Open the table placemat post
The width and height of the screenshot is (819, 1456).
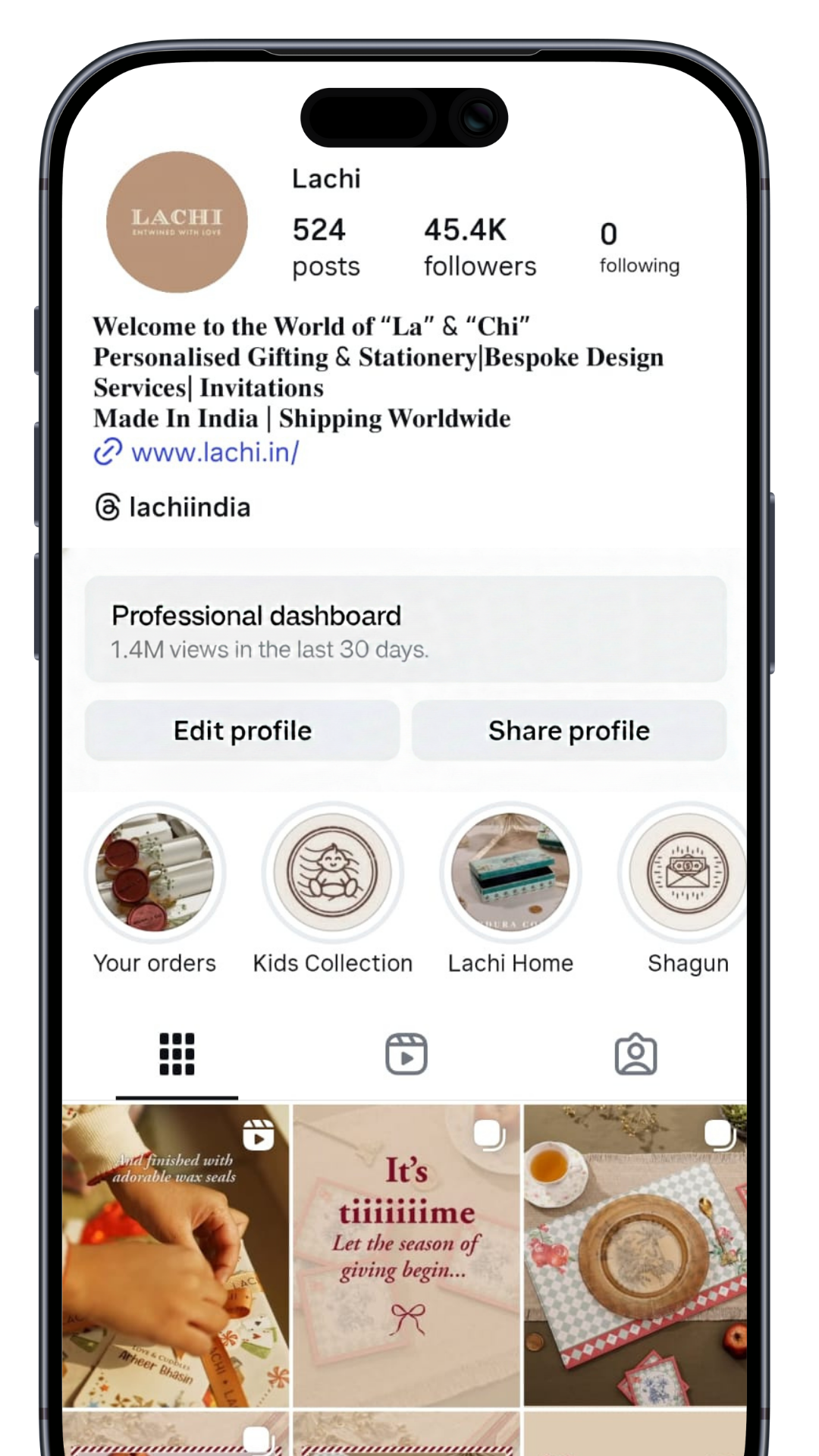pos(635,1255)
